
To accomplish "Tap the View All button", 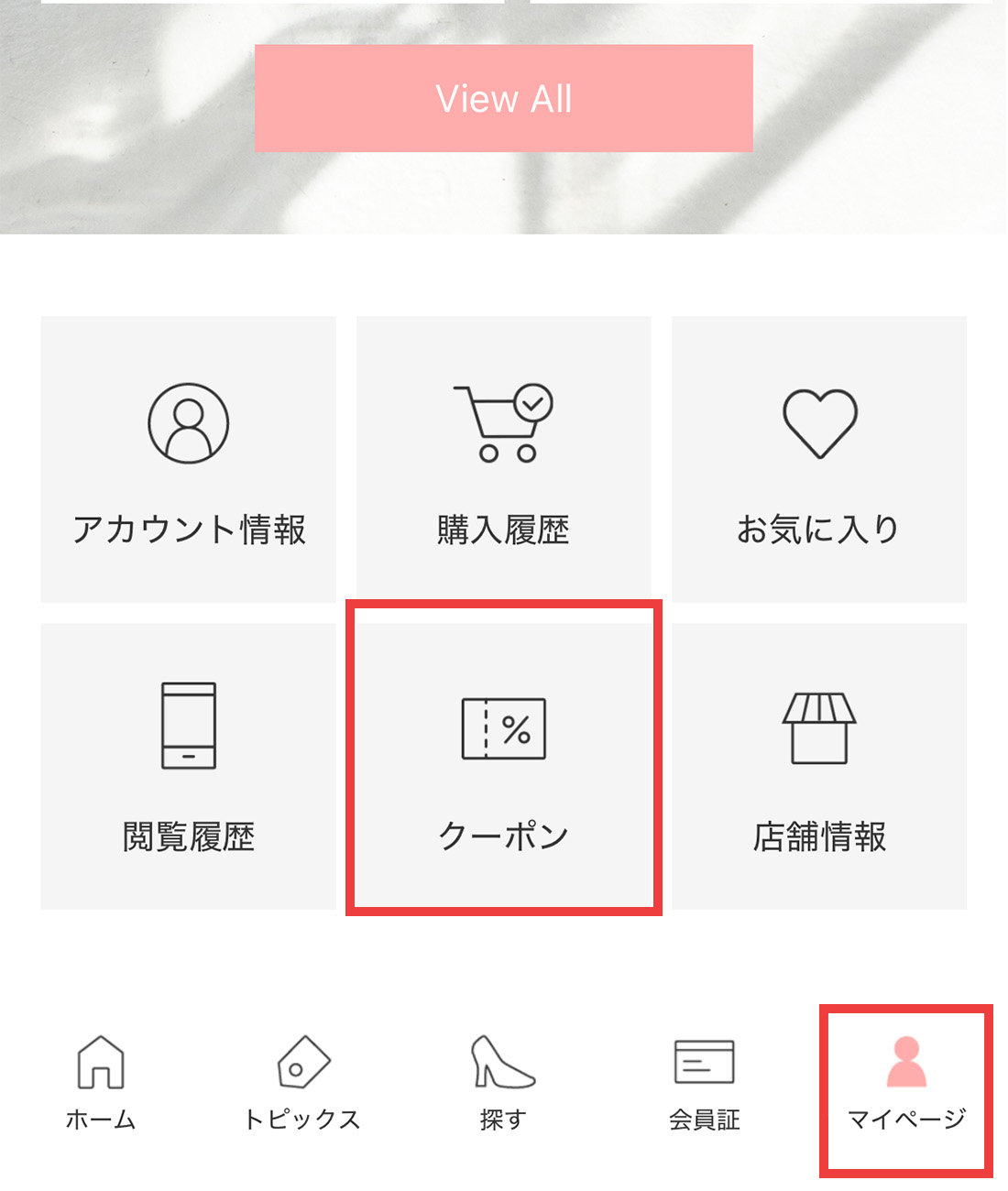I will [503, 98].
